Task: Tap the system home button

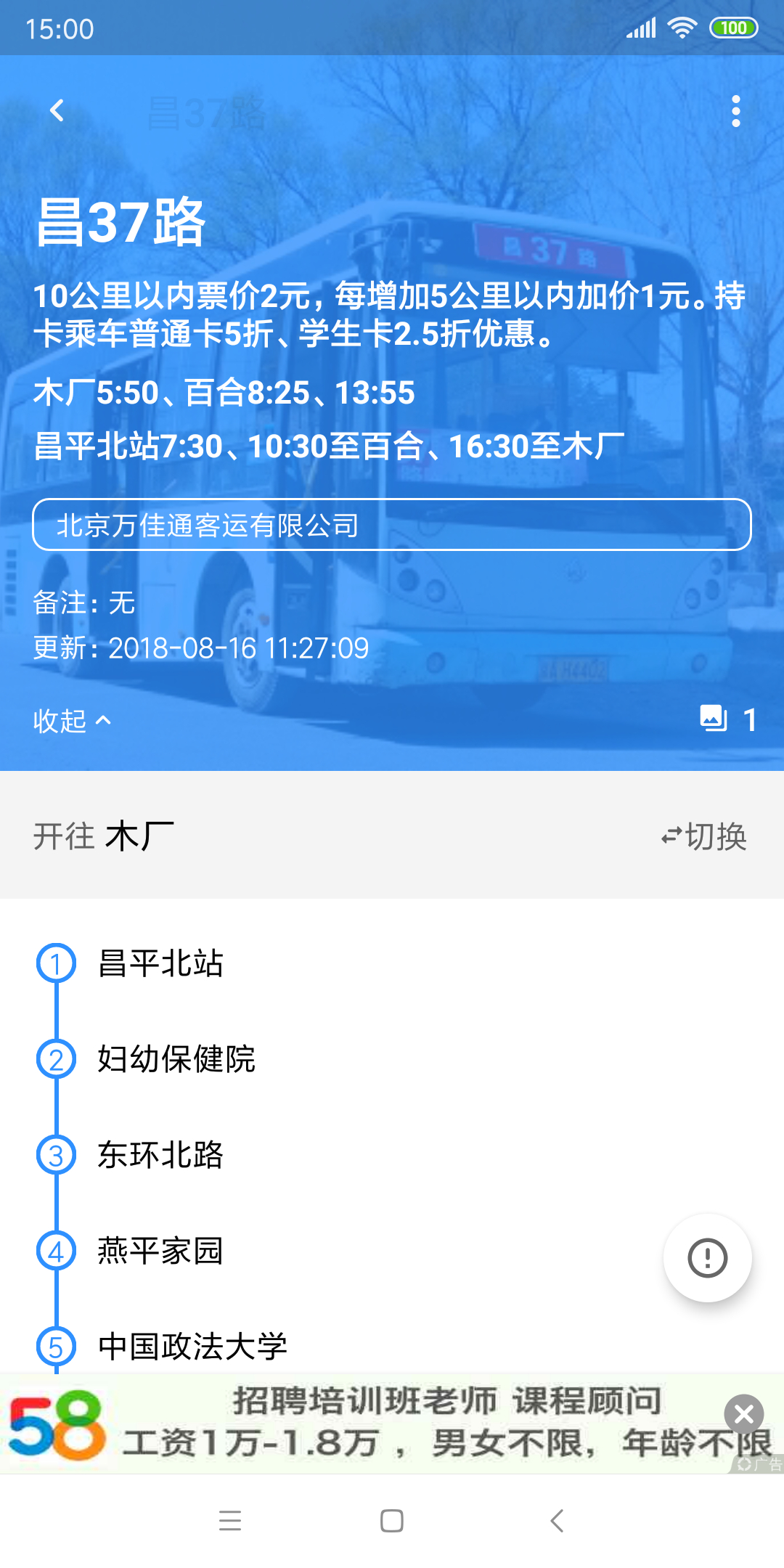Action: click(x=392, y=1520)
